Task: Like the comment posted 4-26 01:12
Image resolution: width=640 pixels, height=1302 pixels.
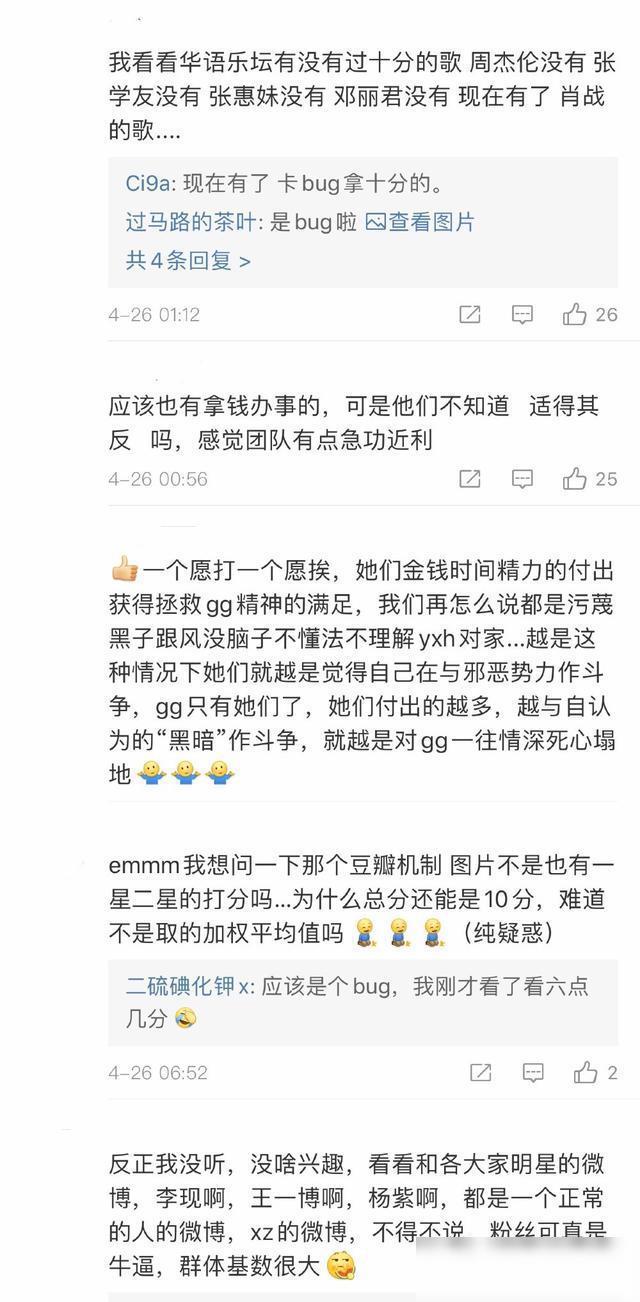Action: [575, 315]
